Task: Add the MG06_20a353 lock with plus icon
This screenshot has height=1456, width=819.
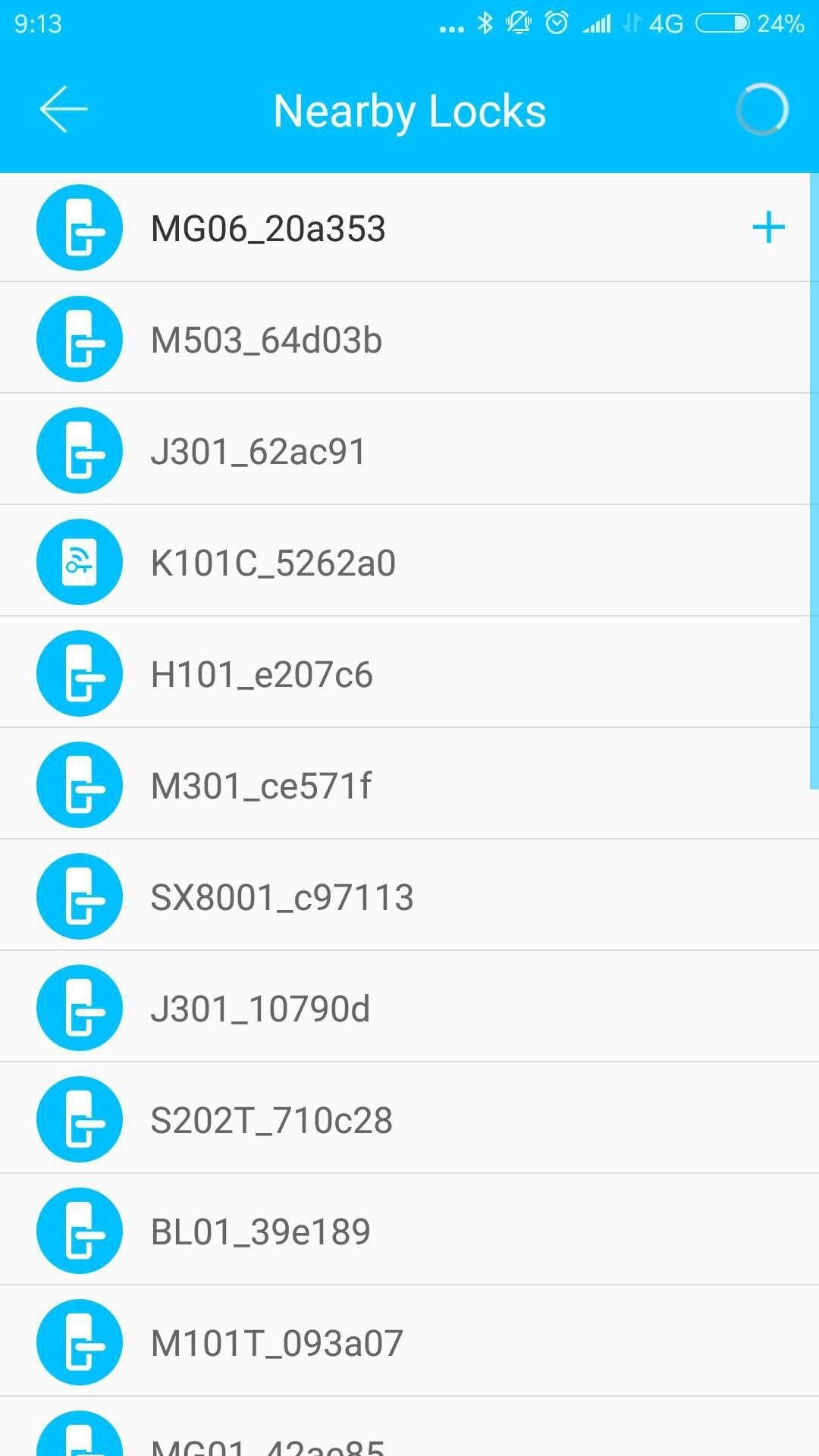Action: pos(767,227)
